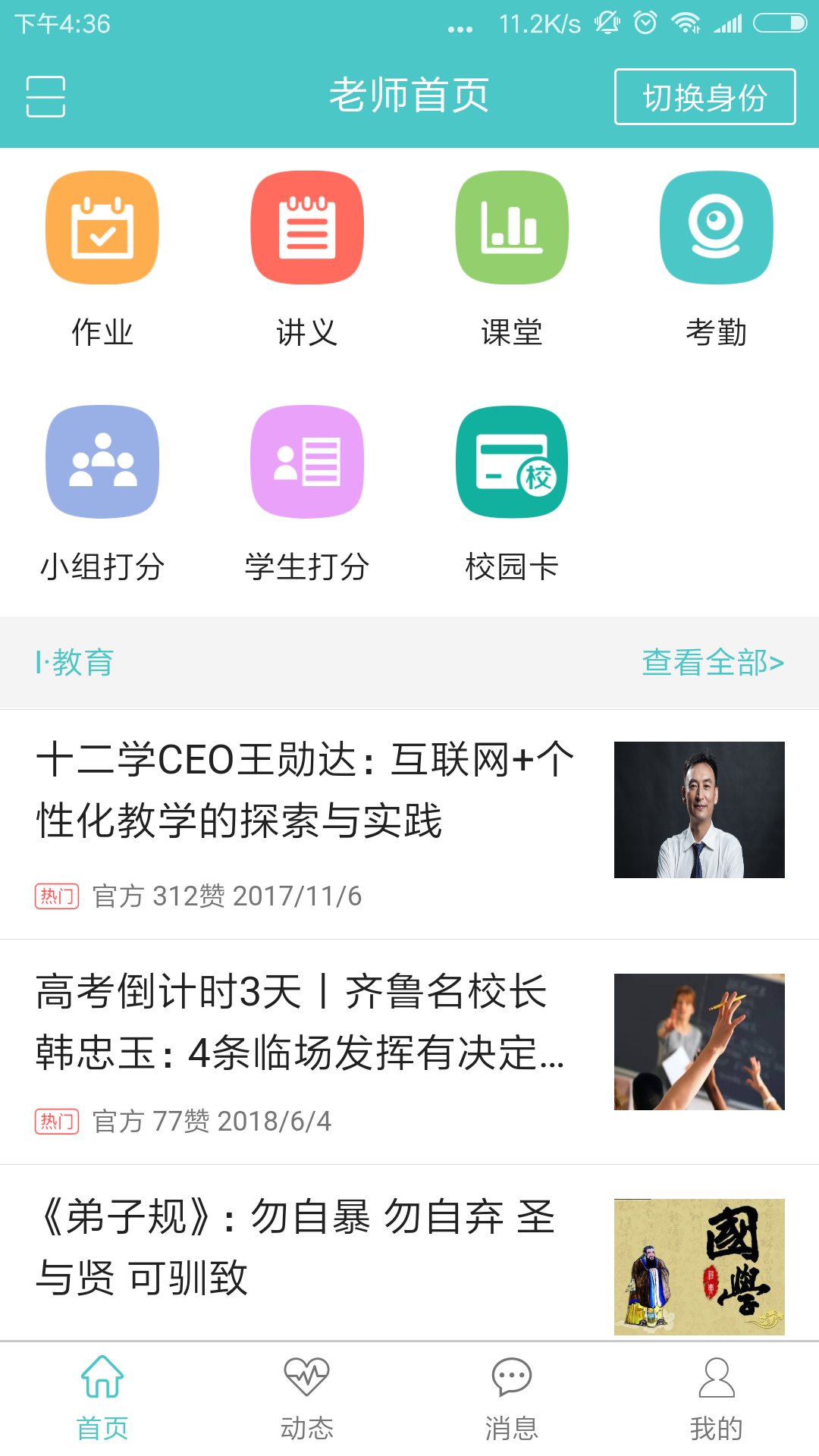Open the 十二学CEO王勋达 article
Viewport: 819px width, 1456px height.
305,790
